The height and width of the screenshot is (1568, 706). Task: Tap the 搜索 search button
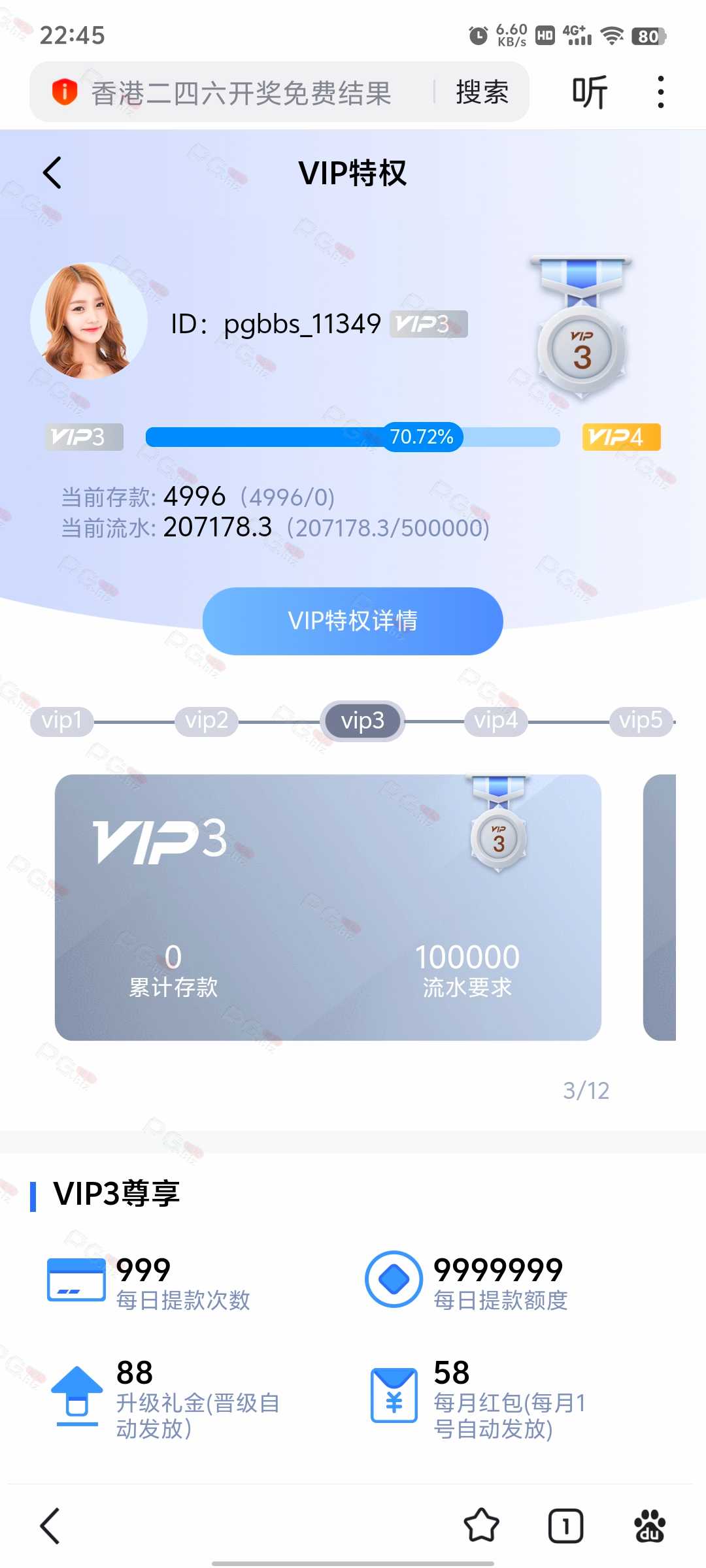tap(482, 92)
